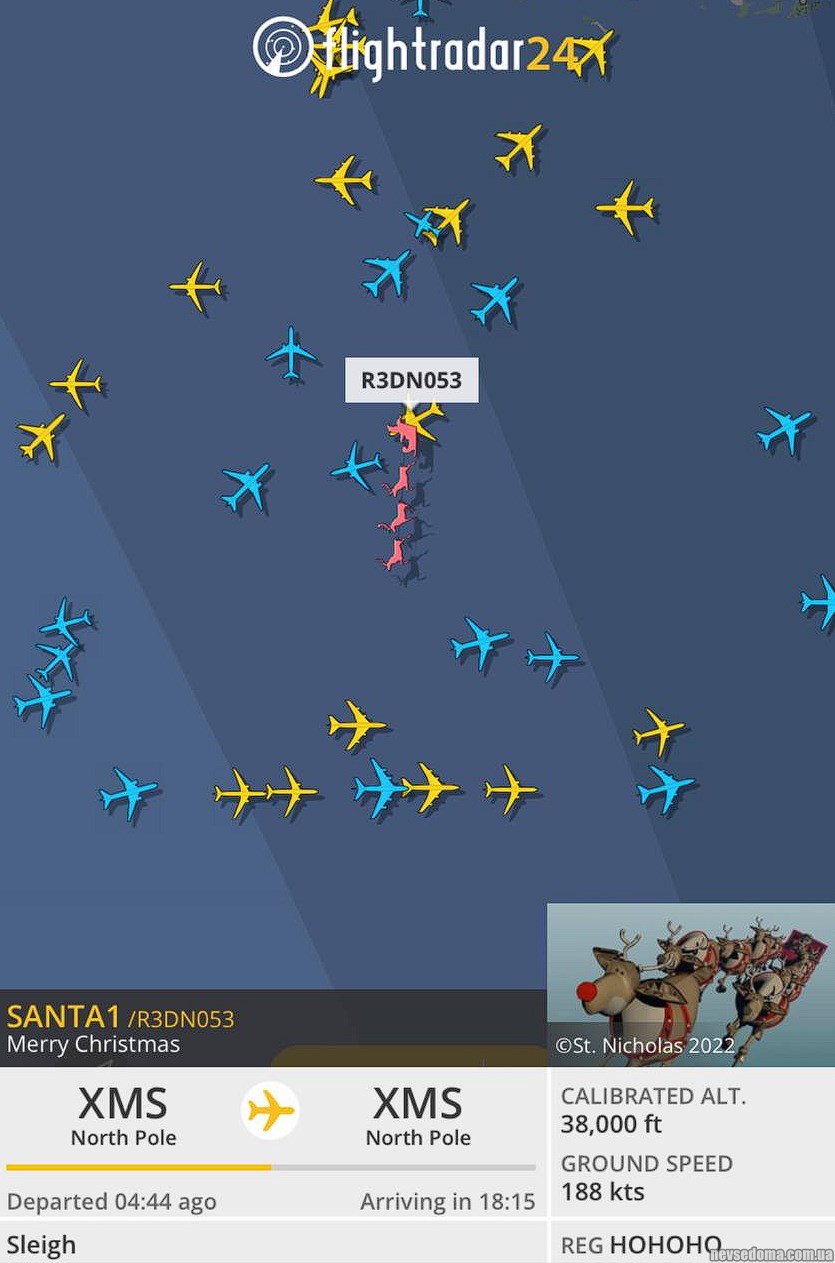Open the St. Nicholas sleigh photo

[x=690, y=984]
